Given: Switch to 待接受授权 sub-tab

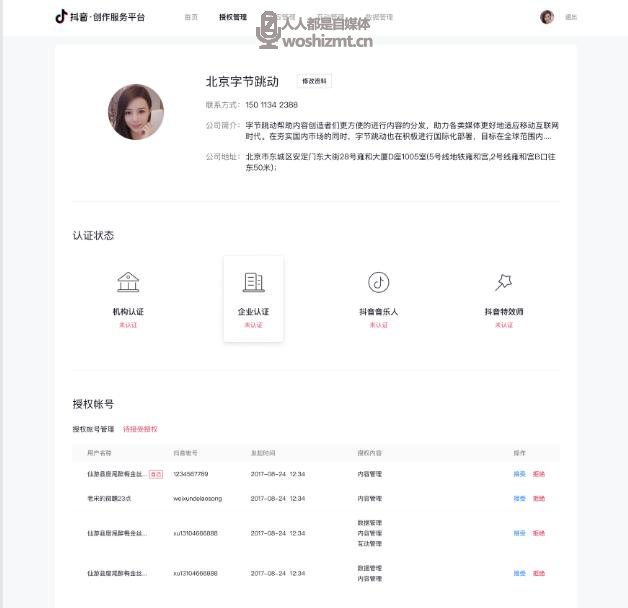Looking at the screenshot, I should (140, 428).
